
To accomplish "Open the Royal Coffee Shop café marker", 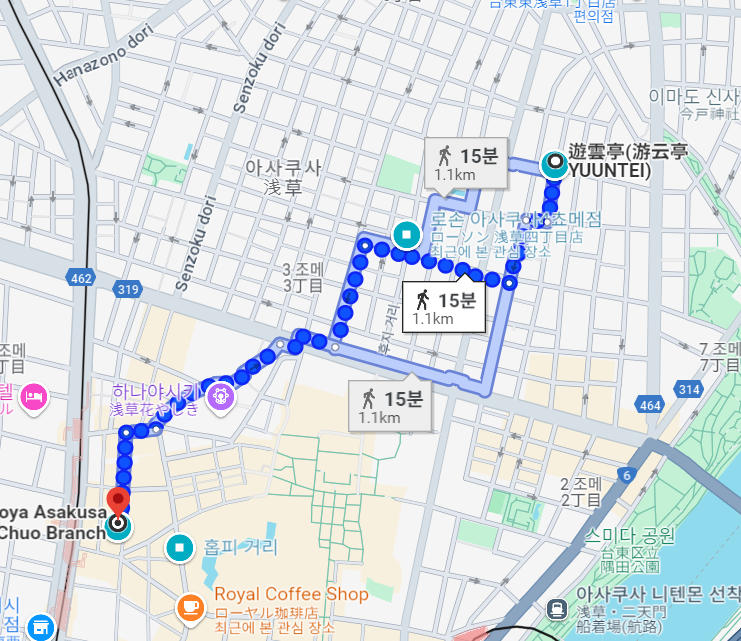I will point(189,605).
